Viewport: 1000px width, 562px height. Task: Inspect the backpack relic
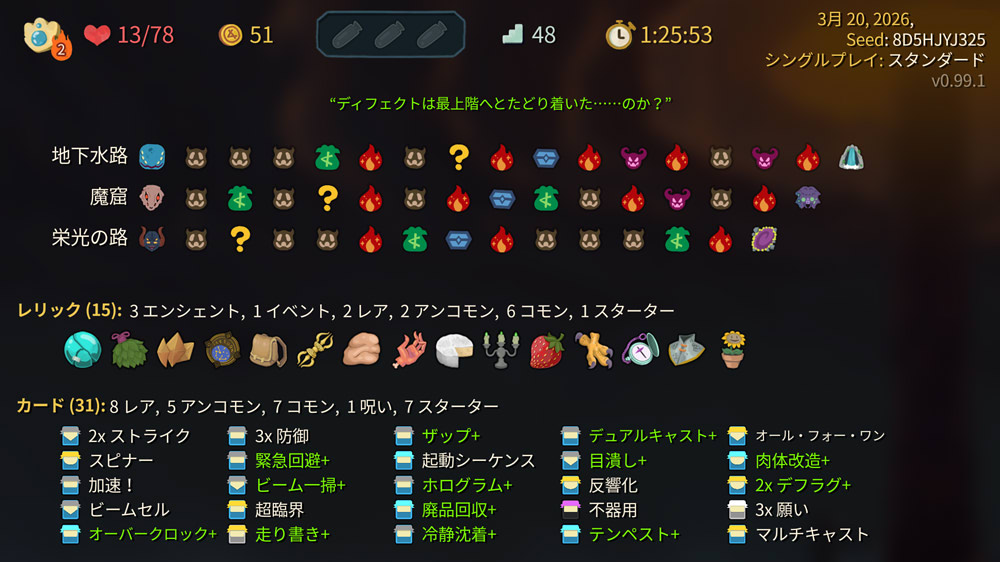pos(268,350)
